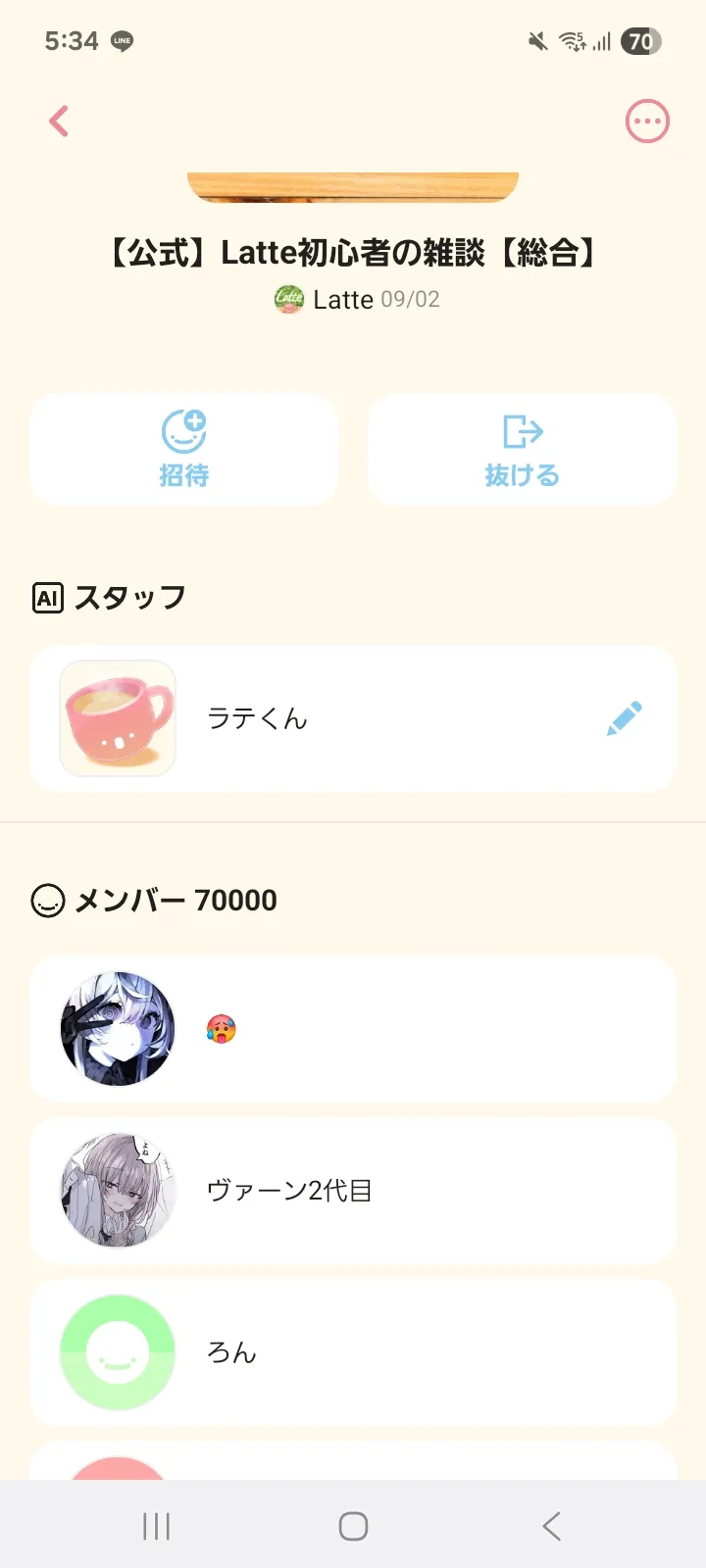View the member with the hot-face emoji
Viewport: 706px width, 1568px height.
point(353,1029)
